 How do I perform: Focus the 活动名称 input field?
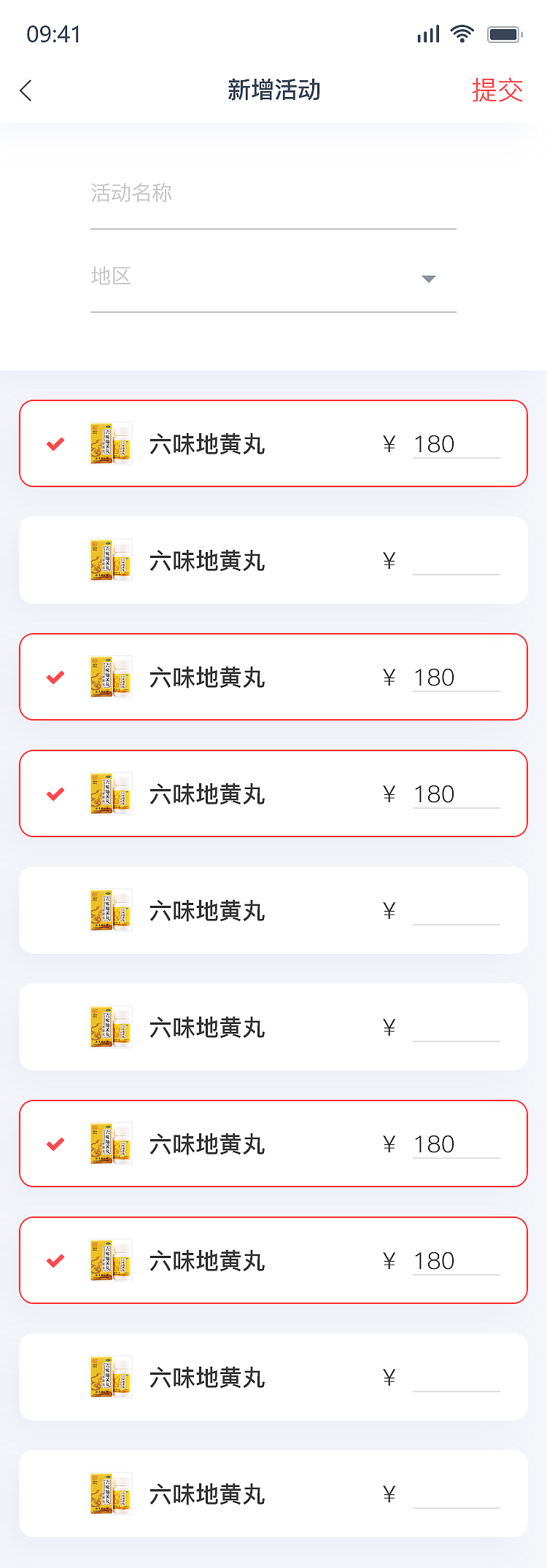pos(273,193)
